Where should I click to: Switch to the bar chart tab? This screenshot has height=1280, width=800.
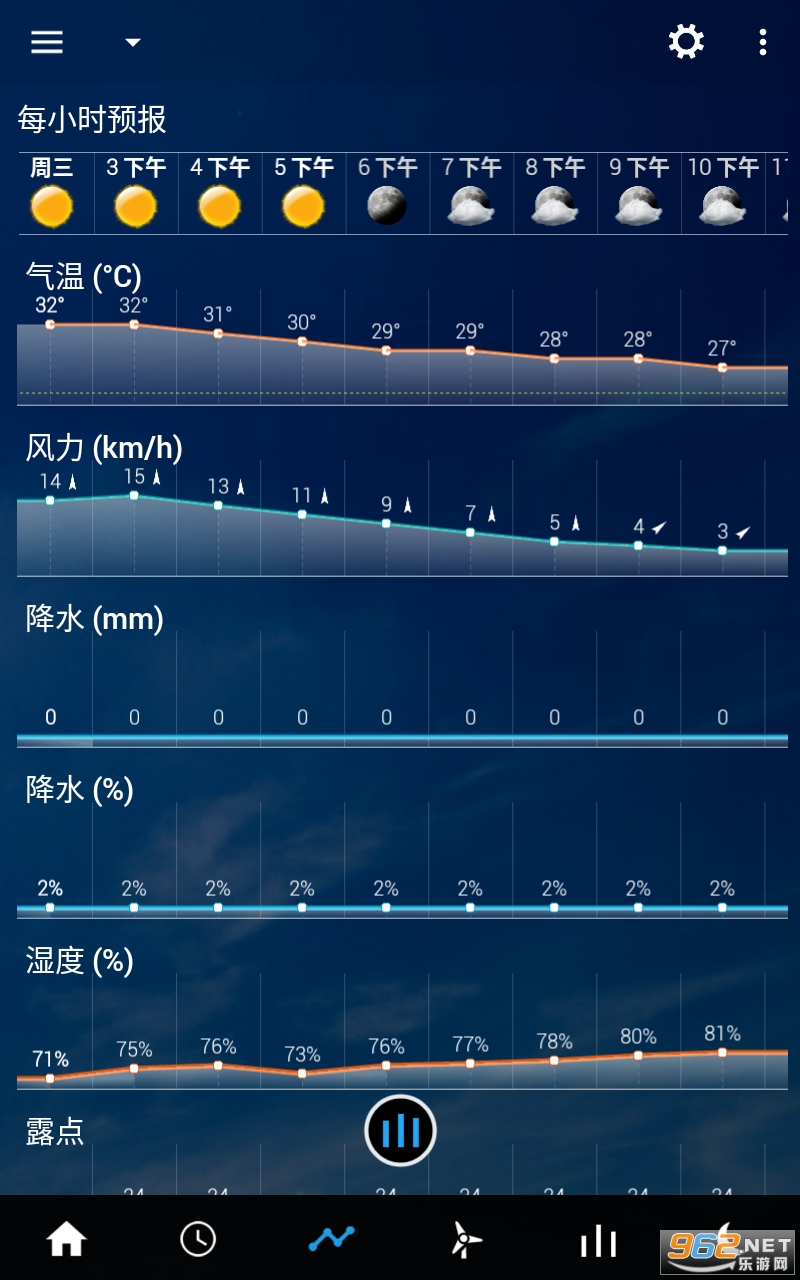click(x=598, y=1241)
